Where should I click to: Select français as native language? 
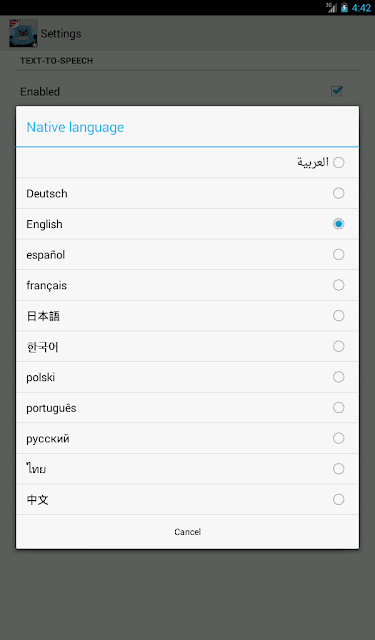[x=187, y=285]
